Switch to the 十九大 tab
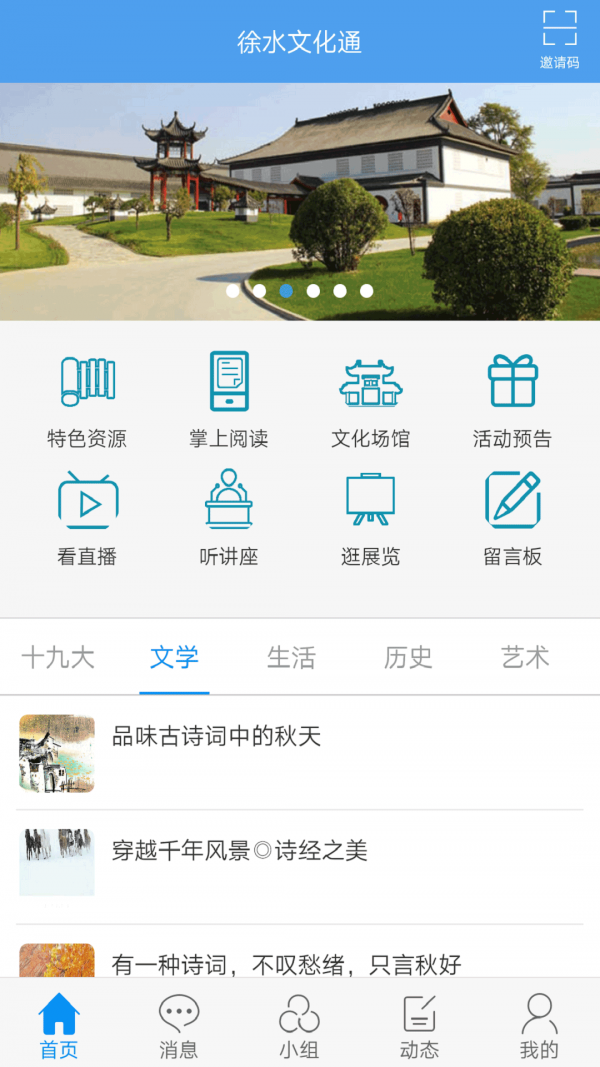This screenshot has width=600, height=1067. click(x=58, y=657)
